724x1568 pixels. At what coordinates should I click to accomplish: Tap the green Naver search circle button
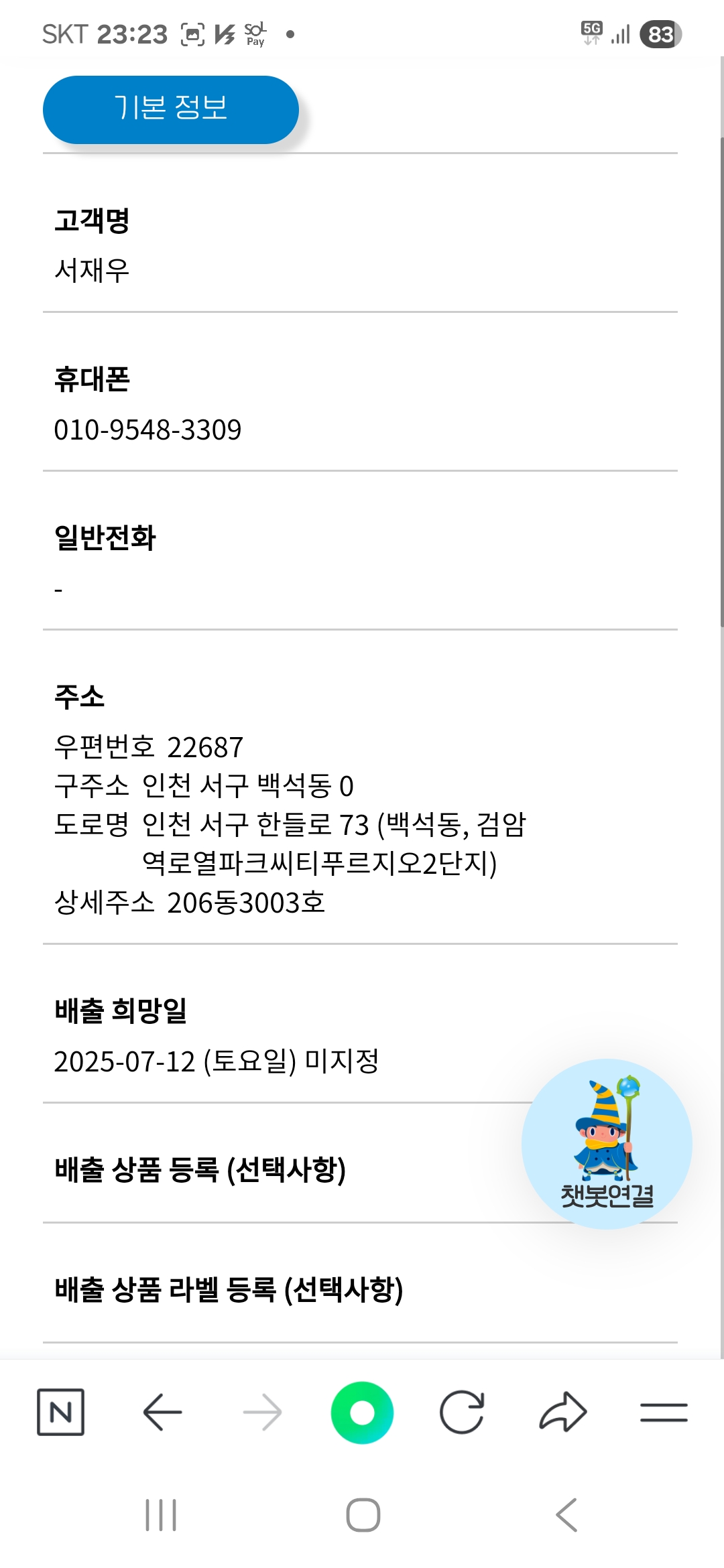coord(362,1412)
